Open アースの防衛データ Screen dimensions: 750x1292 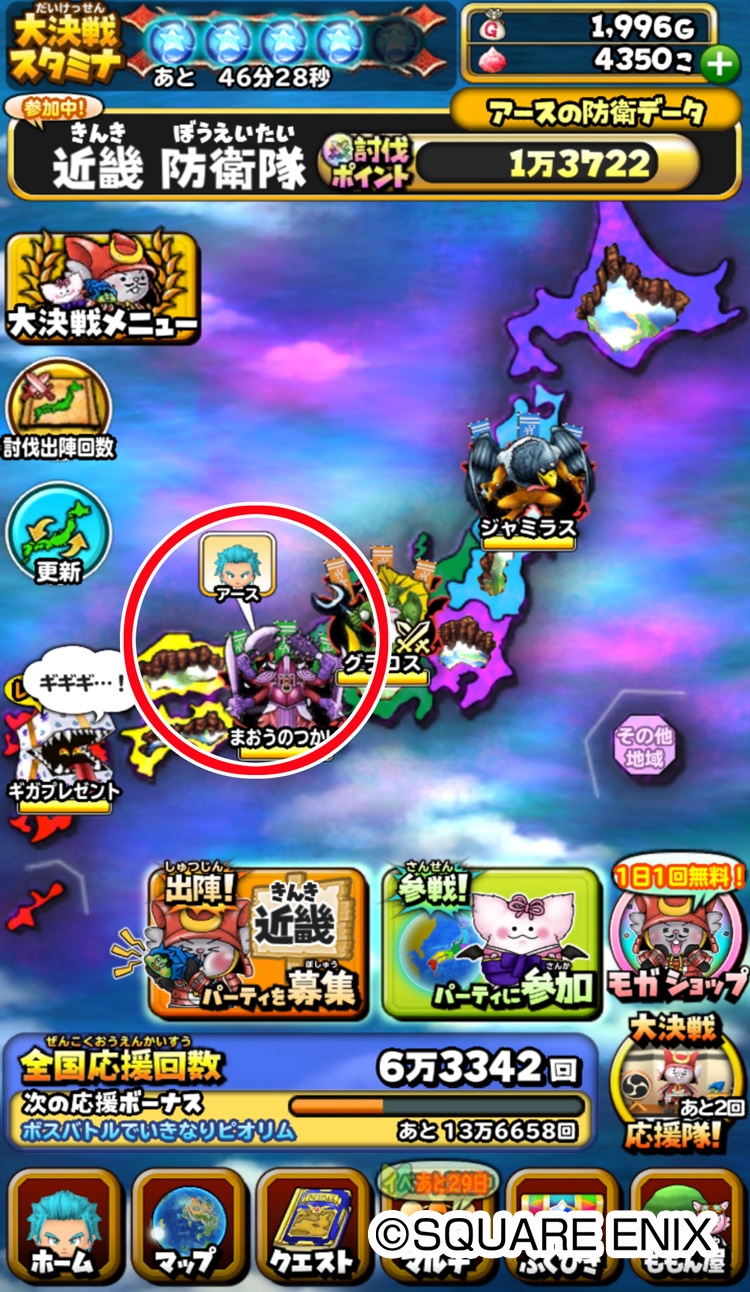coord(597,112)
